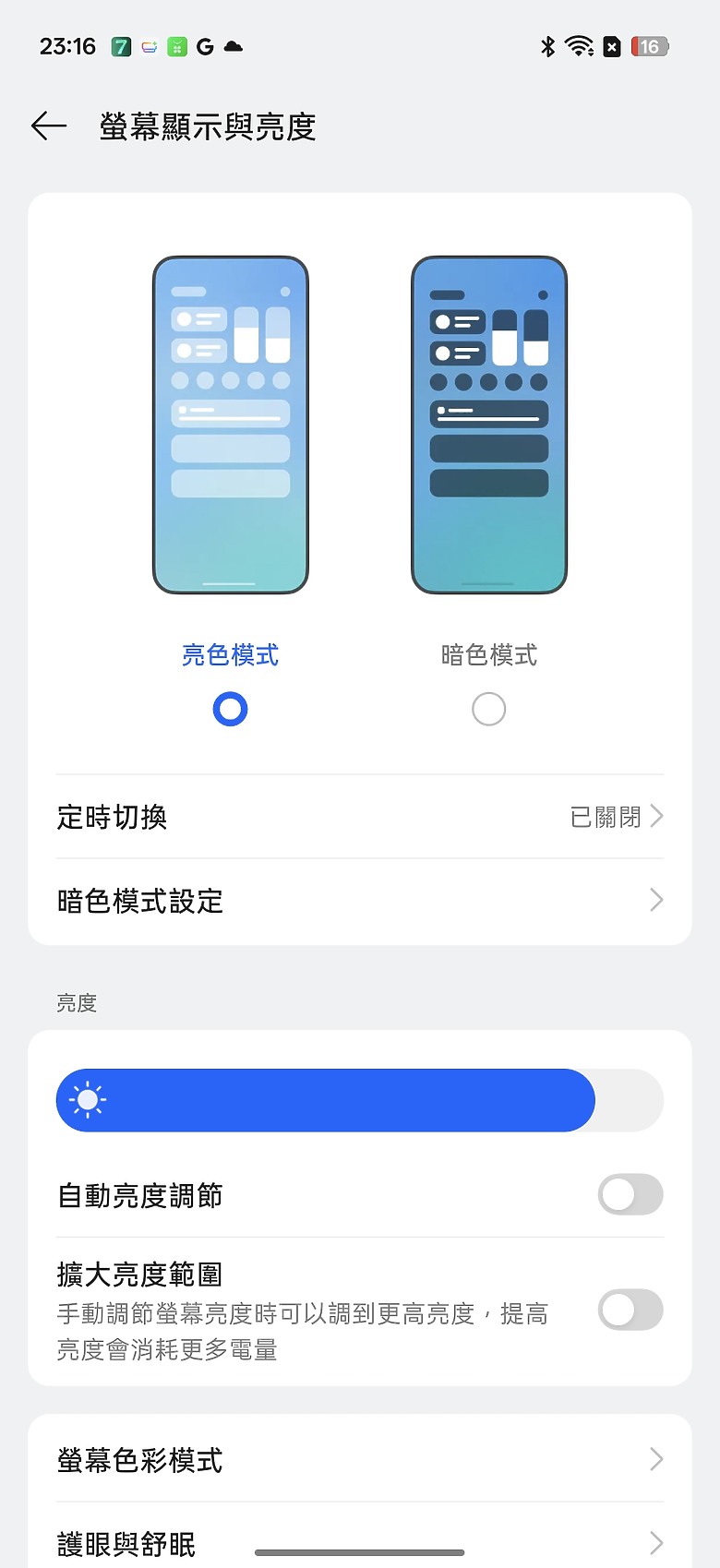Tap the back arrow to exit display settings

click(48, 126)
